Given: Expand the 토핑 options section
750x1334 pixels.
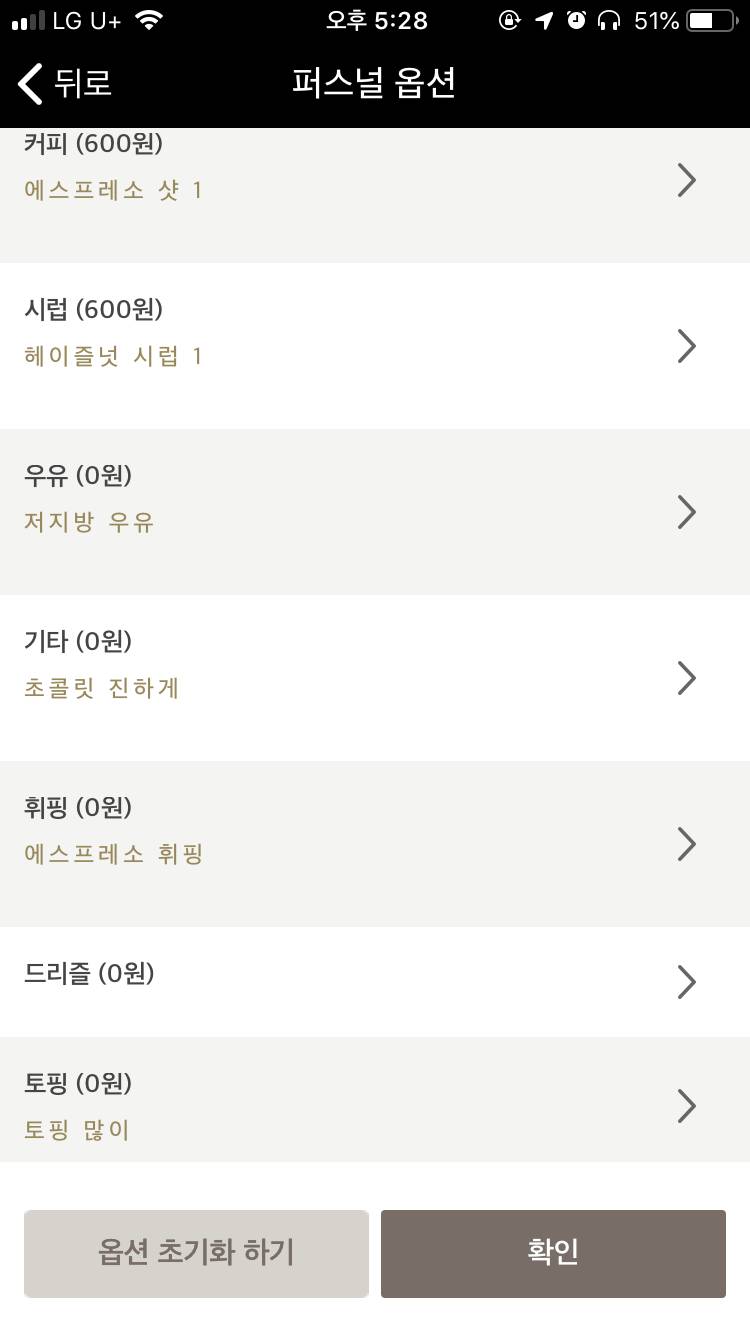Looking at the screenshot, I should (x=687, y=1106).
